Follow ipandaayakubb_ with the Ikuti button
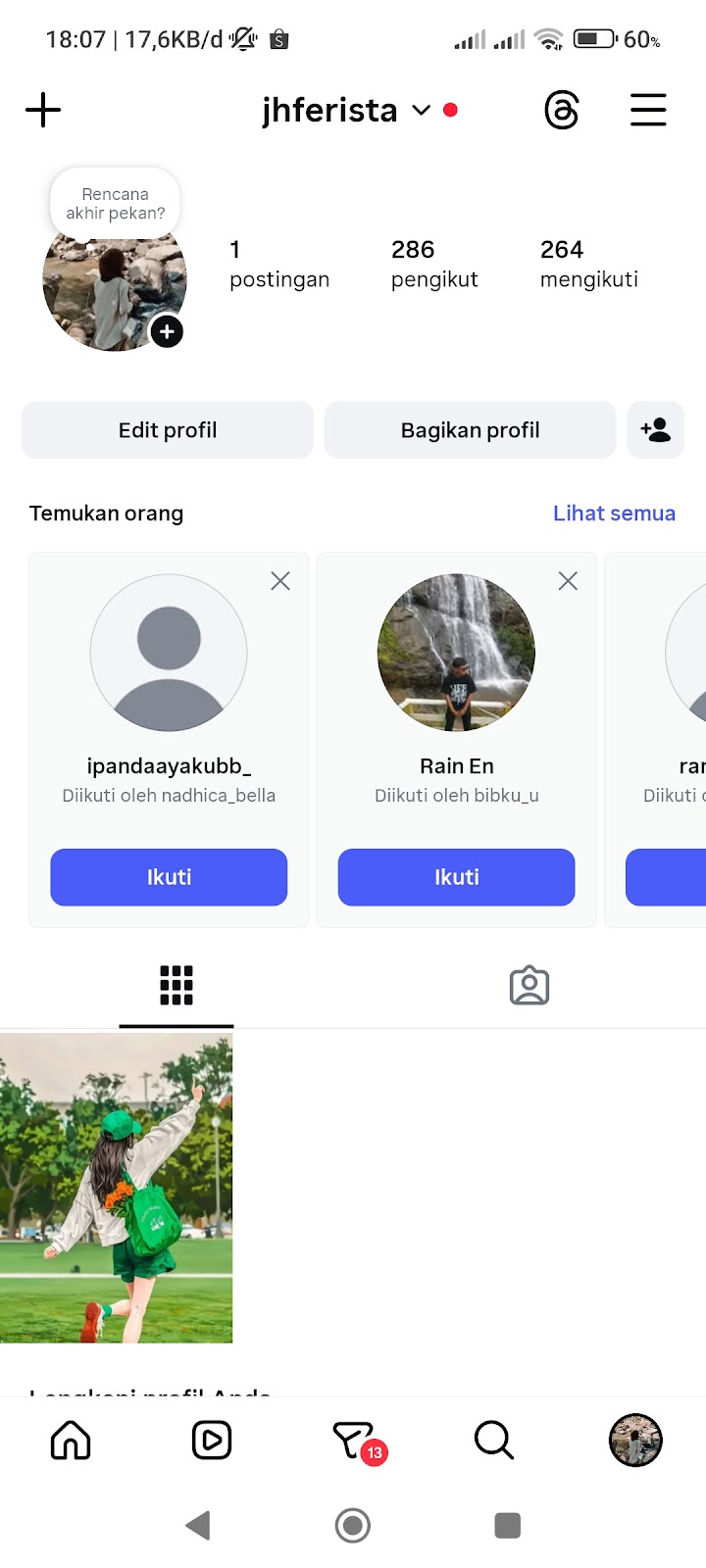 point(169,877)
